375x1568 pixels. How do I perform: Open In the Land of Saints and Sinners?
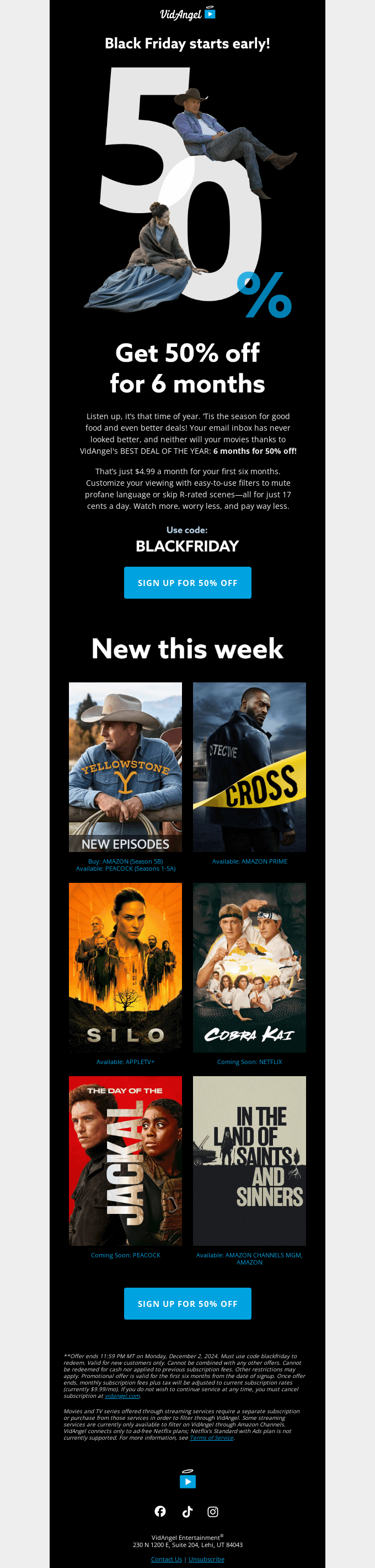click(x=249, y=1160)
